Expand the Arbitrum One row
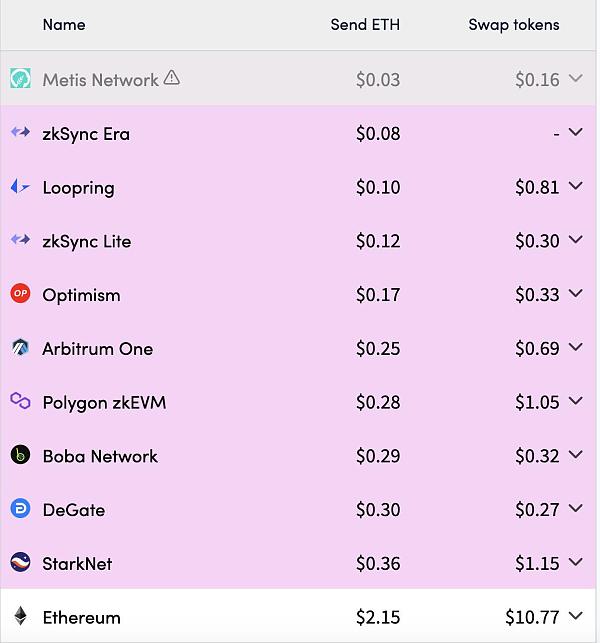 575,348
